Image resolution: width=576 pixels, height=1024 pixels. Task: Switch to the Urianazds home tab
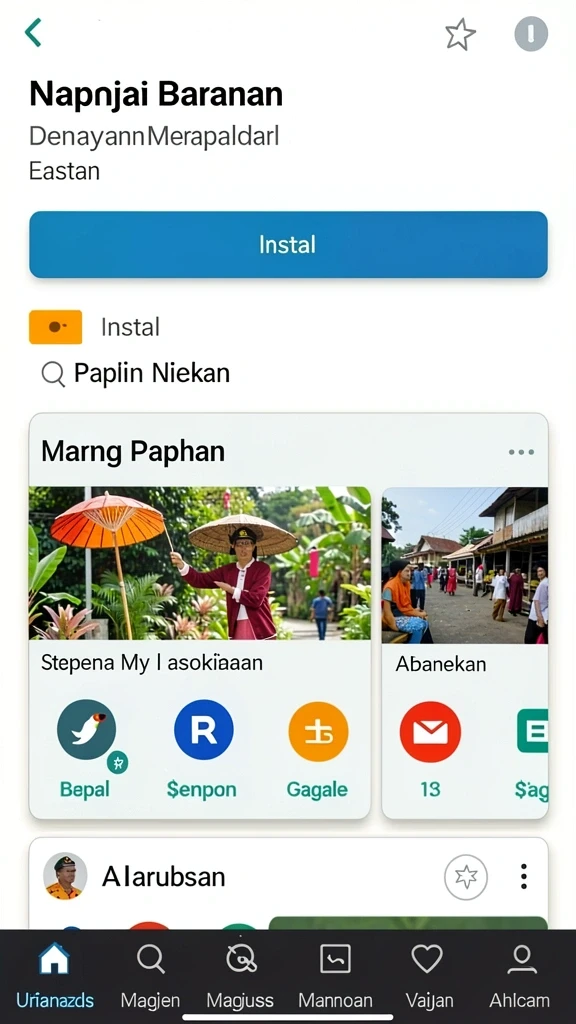[x=54, y=975]
